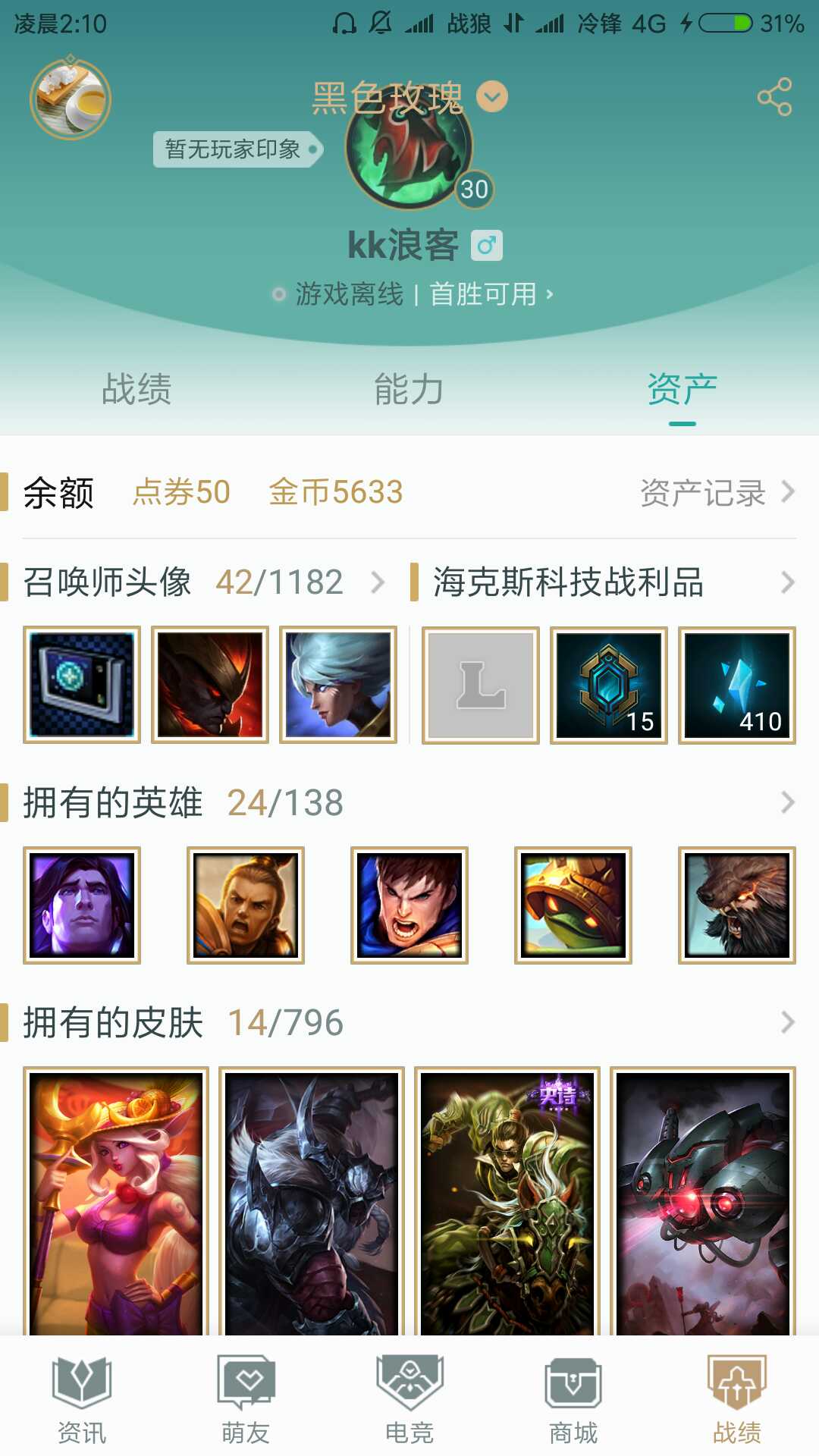Tap the tea avatar icon
This screenshot has height=1456, width=819.
71,99
